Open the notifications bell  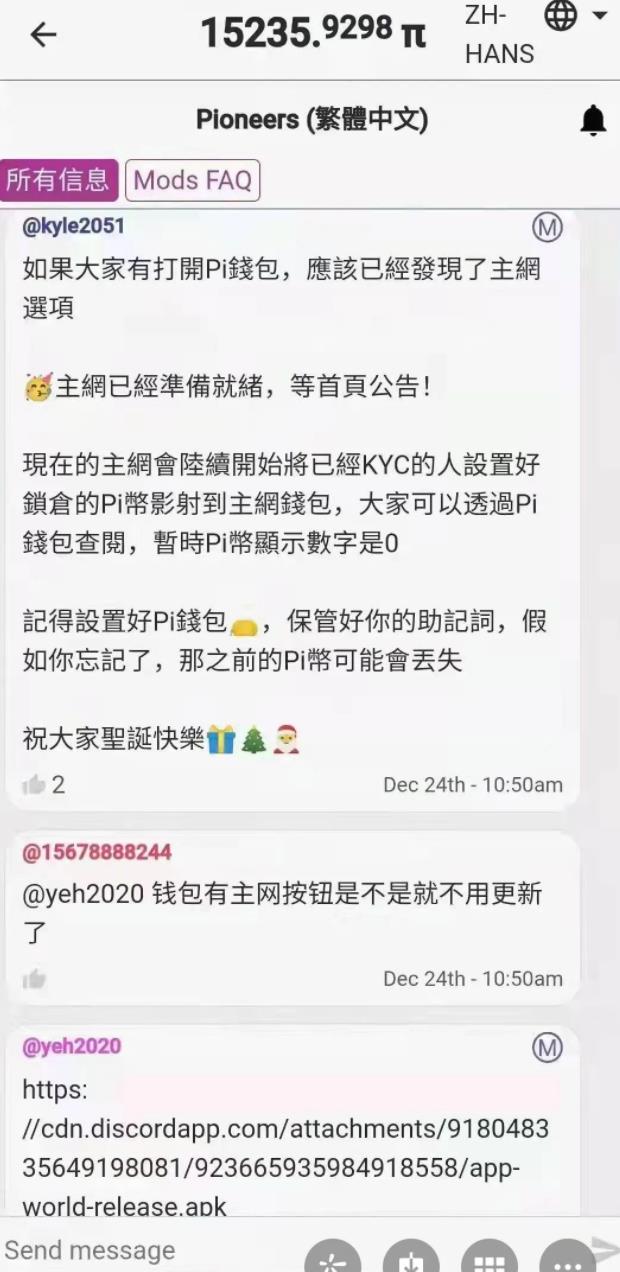[593, 121]
